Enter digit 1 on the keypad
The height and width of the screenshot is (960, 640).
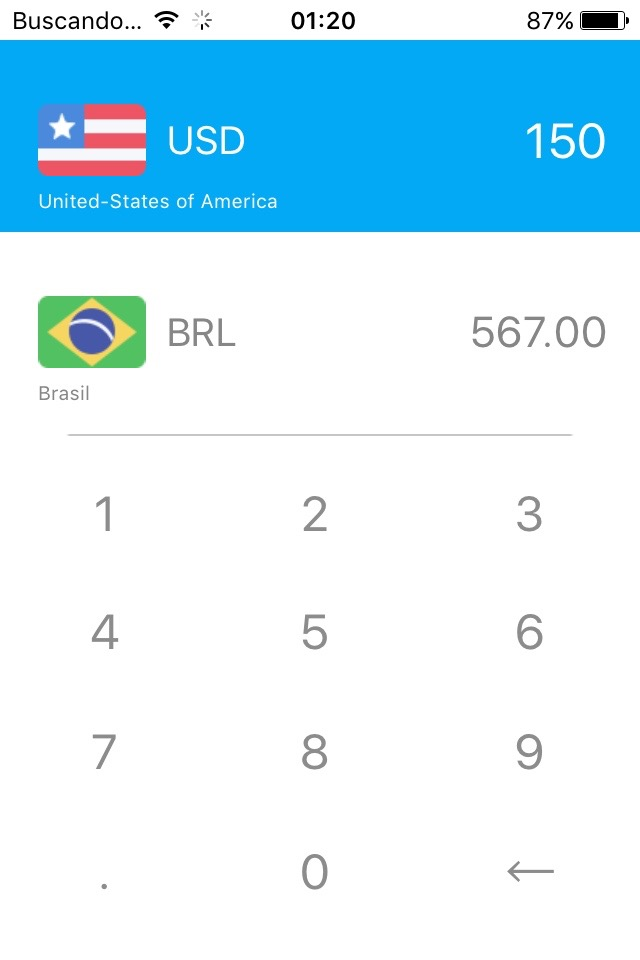(104, 515)
